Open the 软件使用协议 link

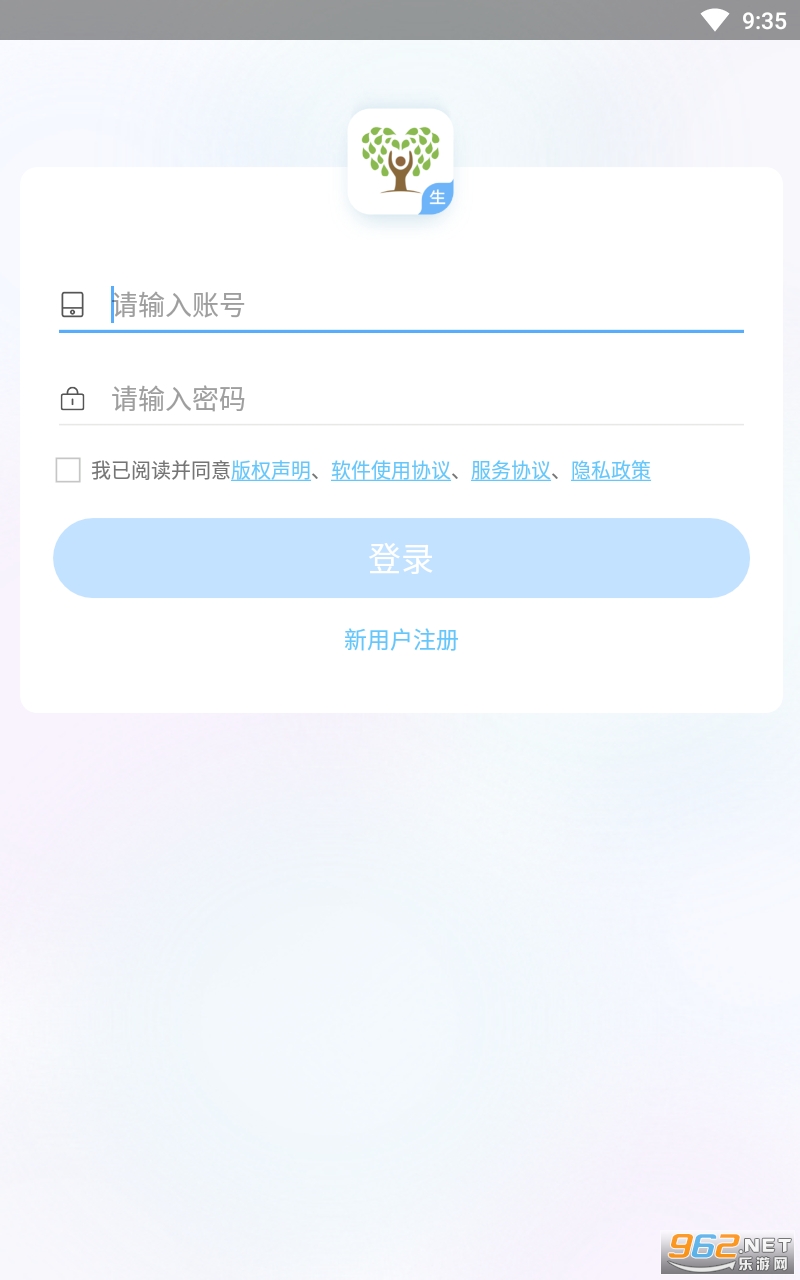click(x=391, y=470)
